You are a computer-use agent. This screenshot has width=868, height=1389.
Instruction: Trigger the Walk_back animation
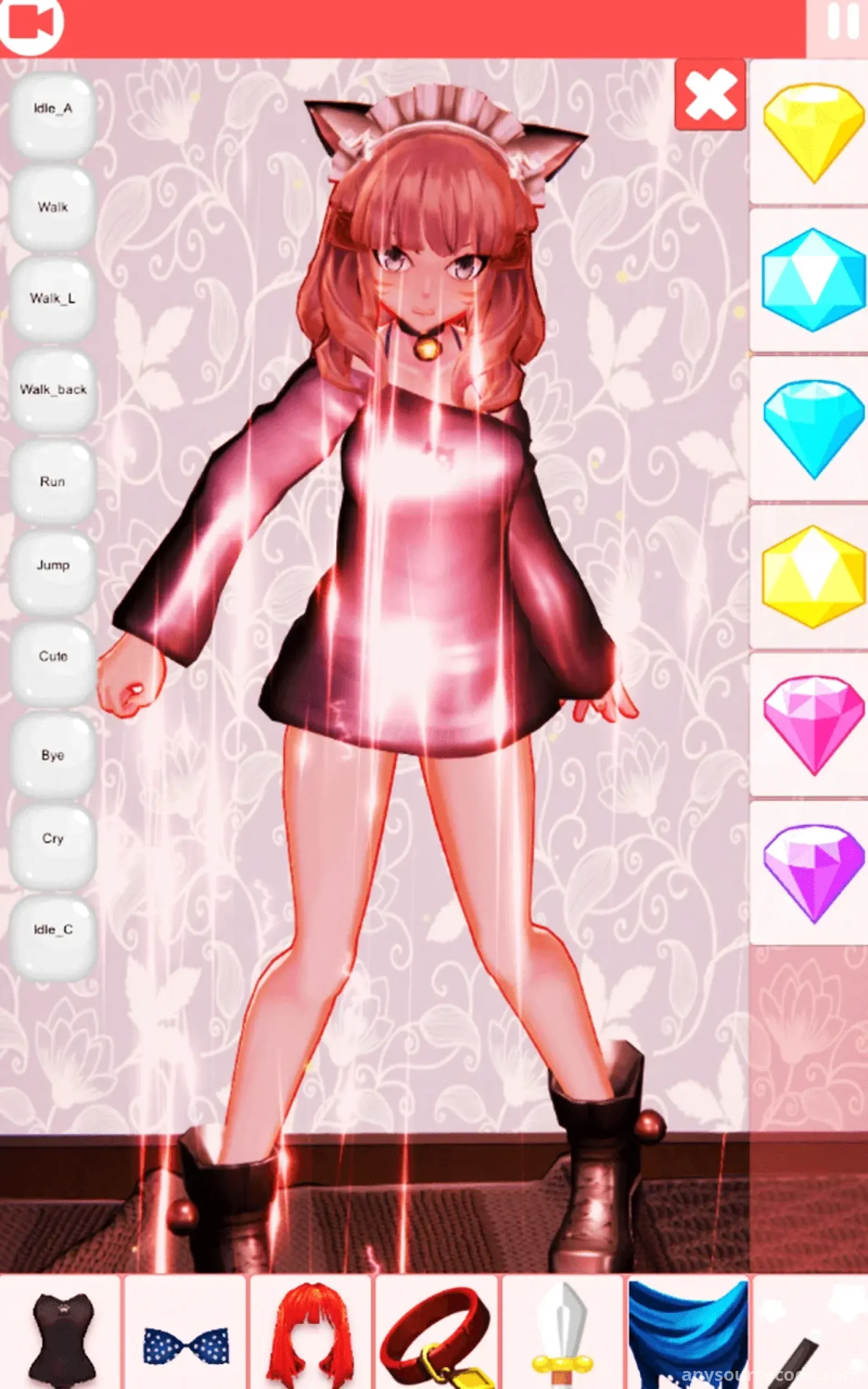53,390
